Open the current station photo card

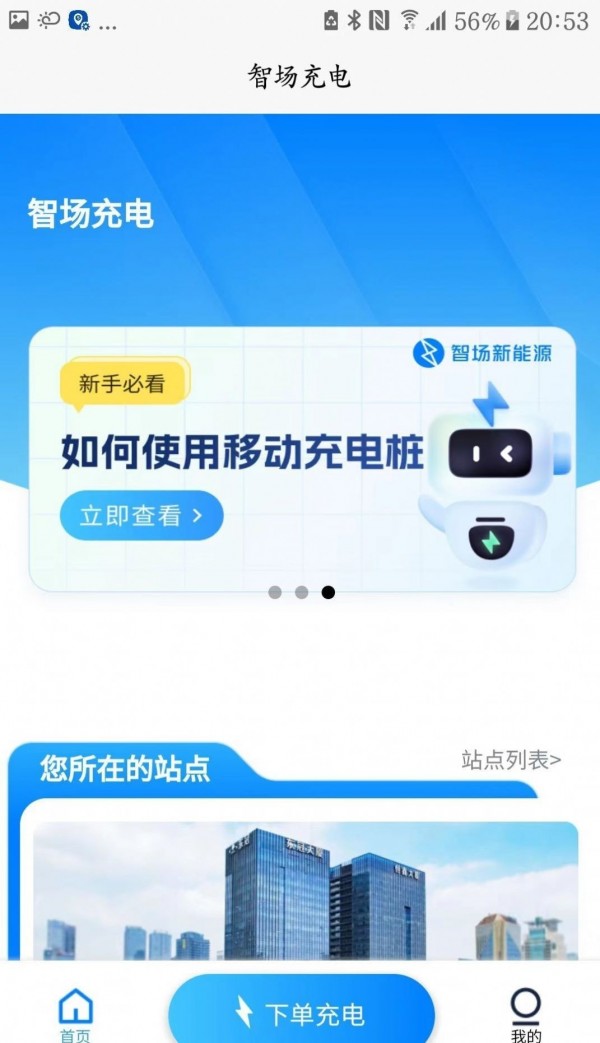305,890
